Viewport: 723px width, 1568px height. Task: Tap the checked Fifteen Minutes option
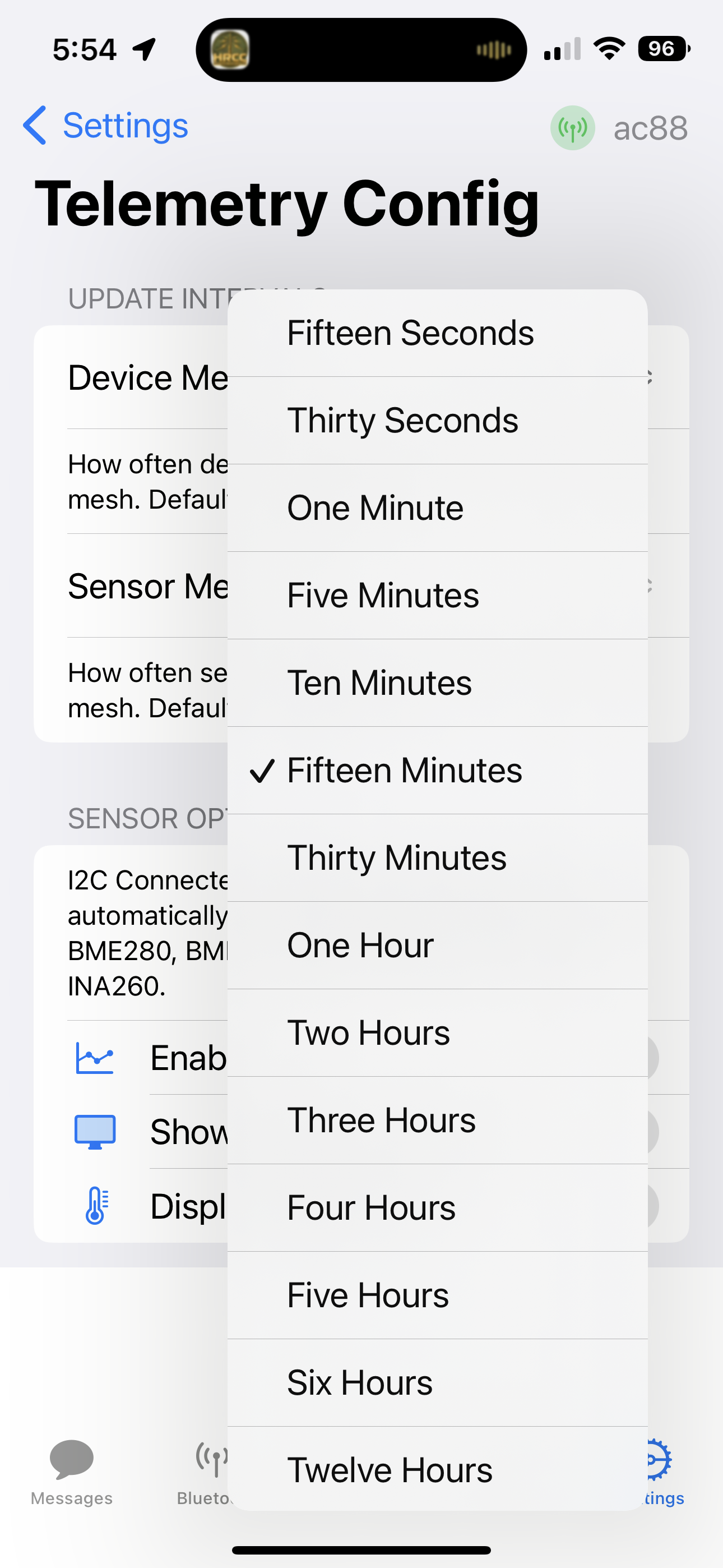coord(437,771)
